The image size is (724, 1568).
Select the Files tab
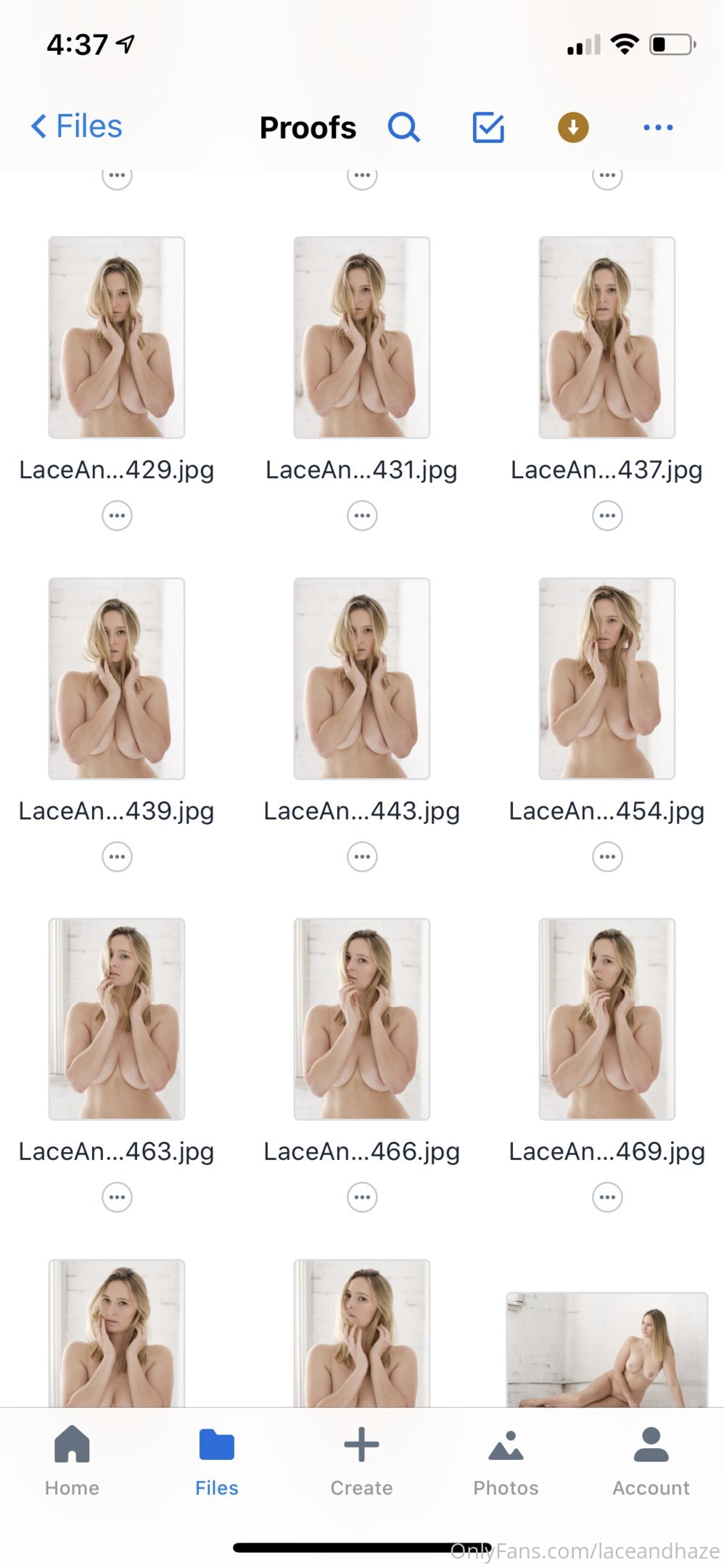click(x=217, y=1461)
